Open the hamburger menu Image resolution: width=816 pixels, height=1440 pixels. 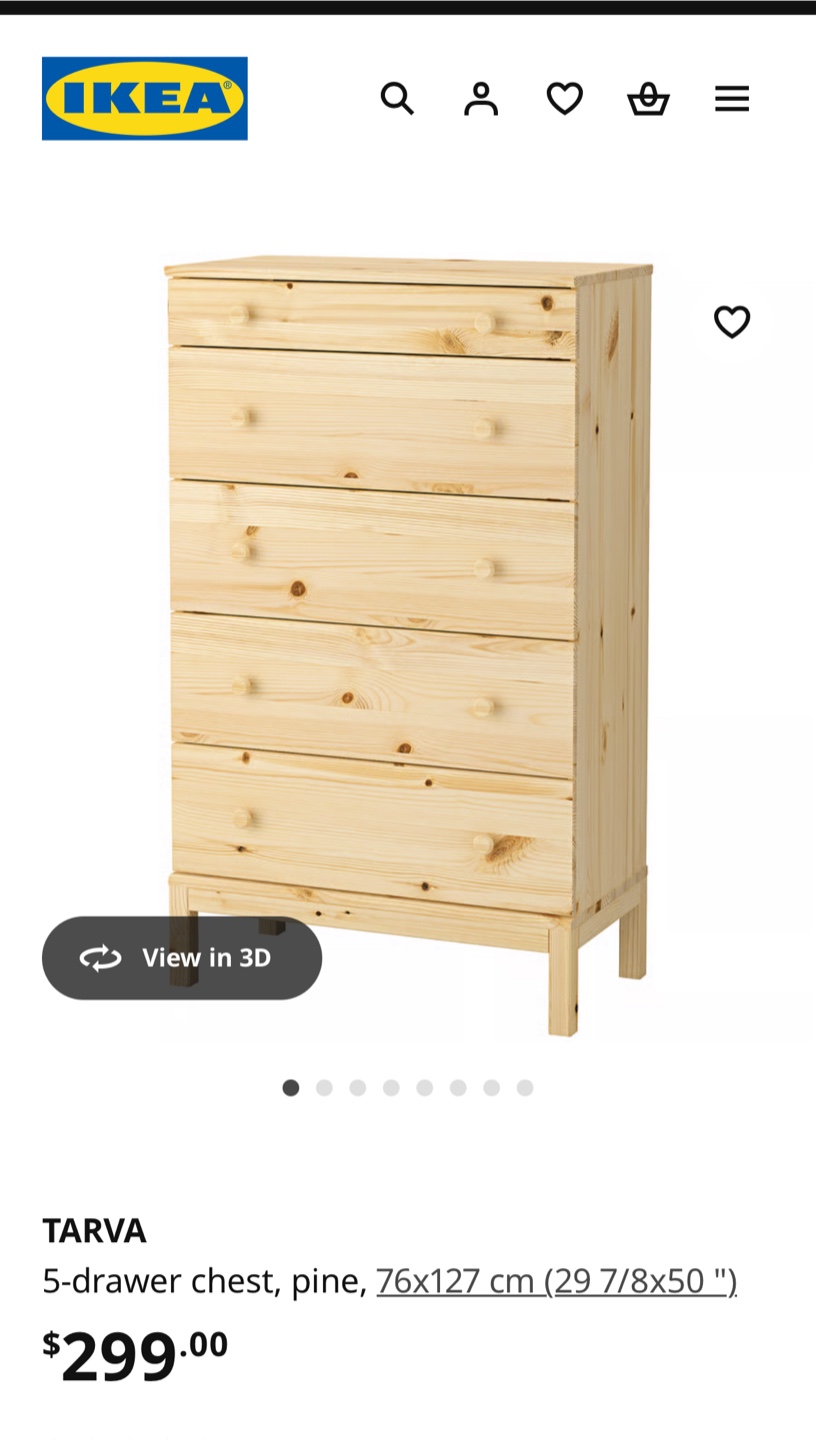(x=732, y=98)
